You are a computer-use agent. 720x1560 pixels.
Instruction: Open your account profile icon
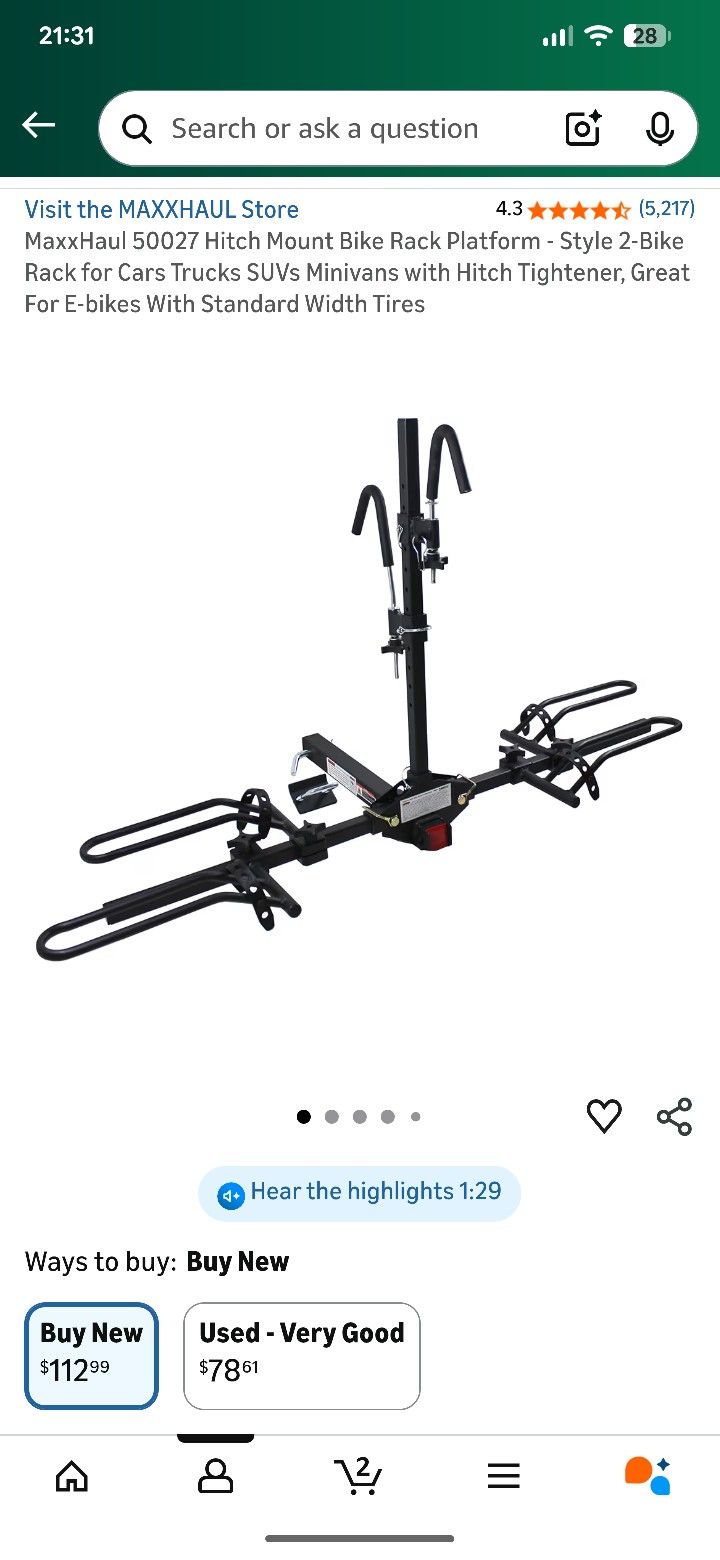click(215, 1473)
